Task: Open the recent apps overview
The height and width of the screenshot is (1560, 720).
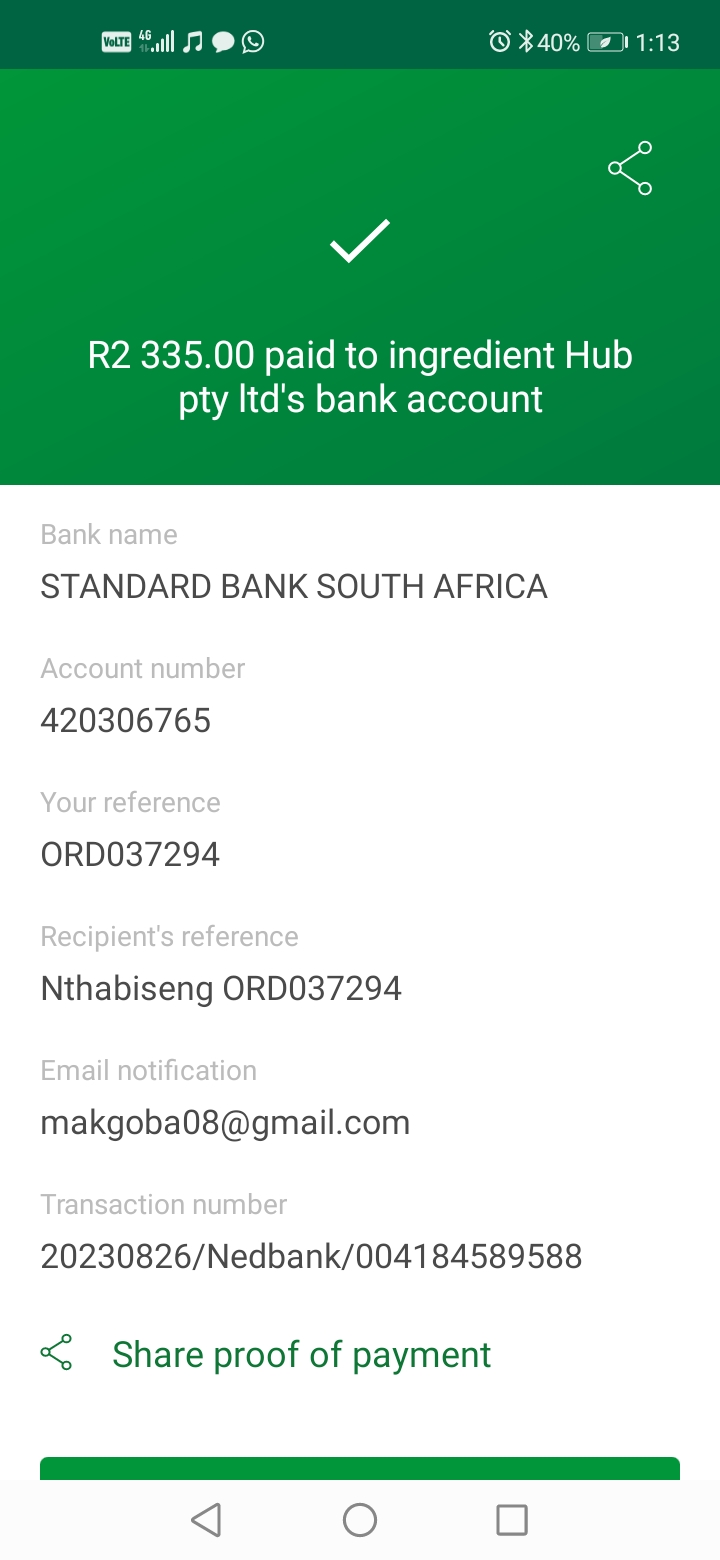Action: [512, 1520]
